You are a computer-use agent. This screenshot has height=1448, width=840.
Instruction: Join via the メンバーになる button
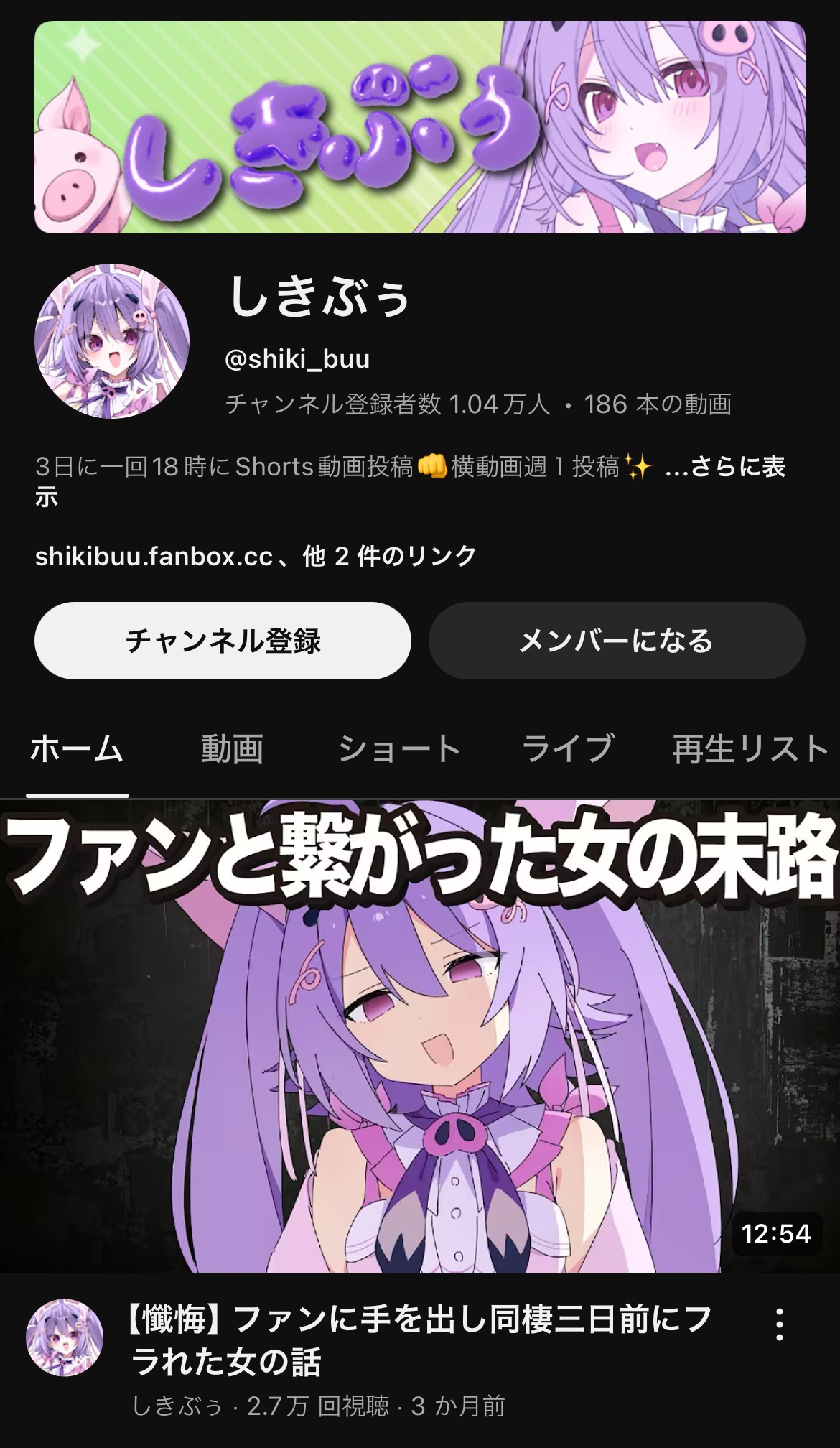[x=616, y=641]
